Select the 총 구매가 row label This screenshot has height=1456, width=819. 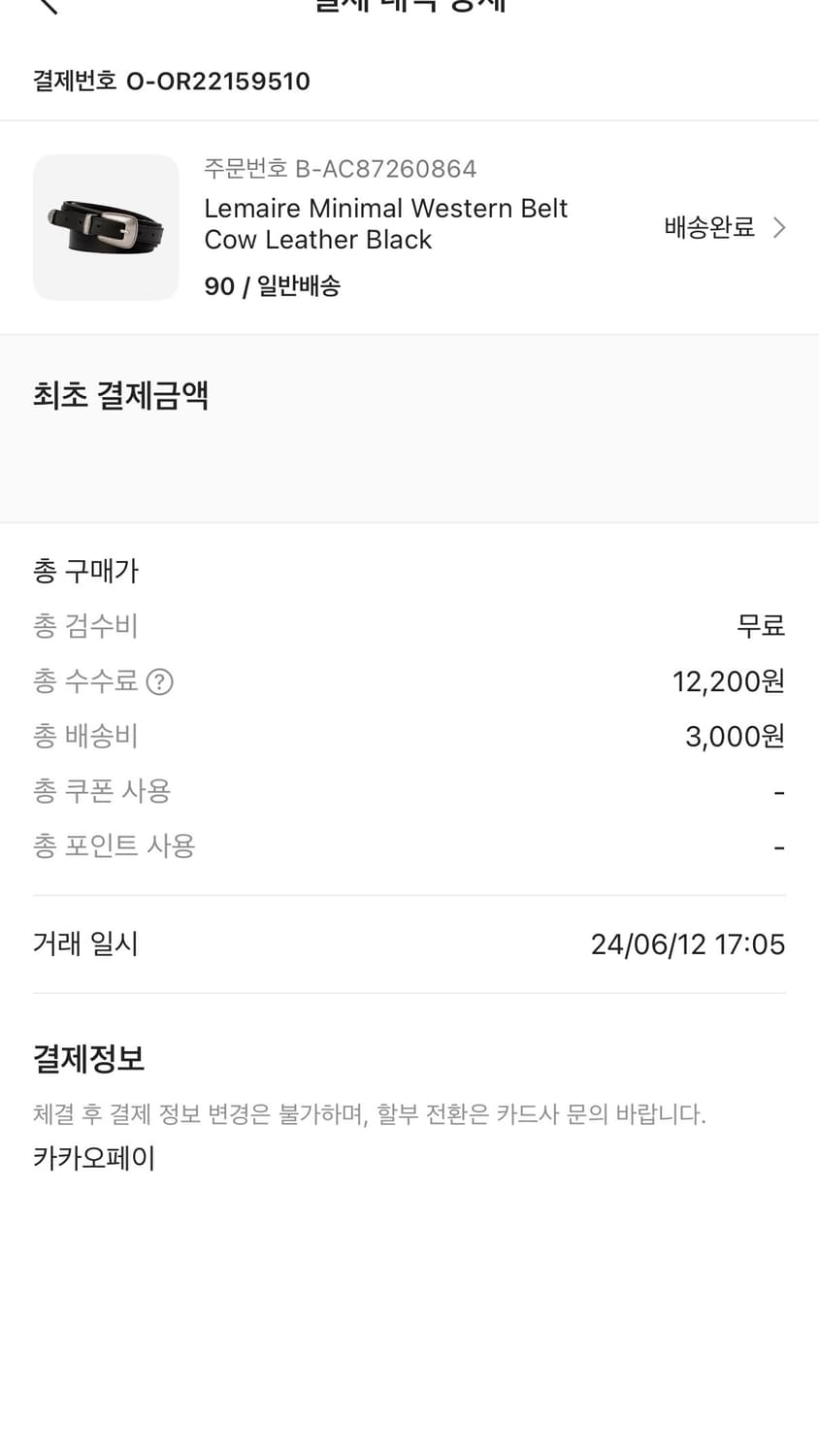(85, 571)
